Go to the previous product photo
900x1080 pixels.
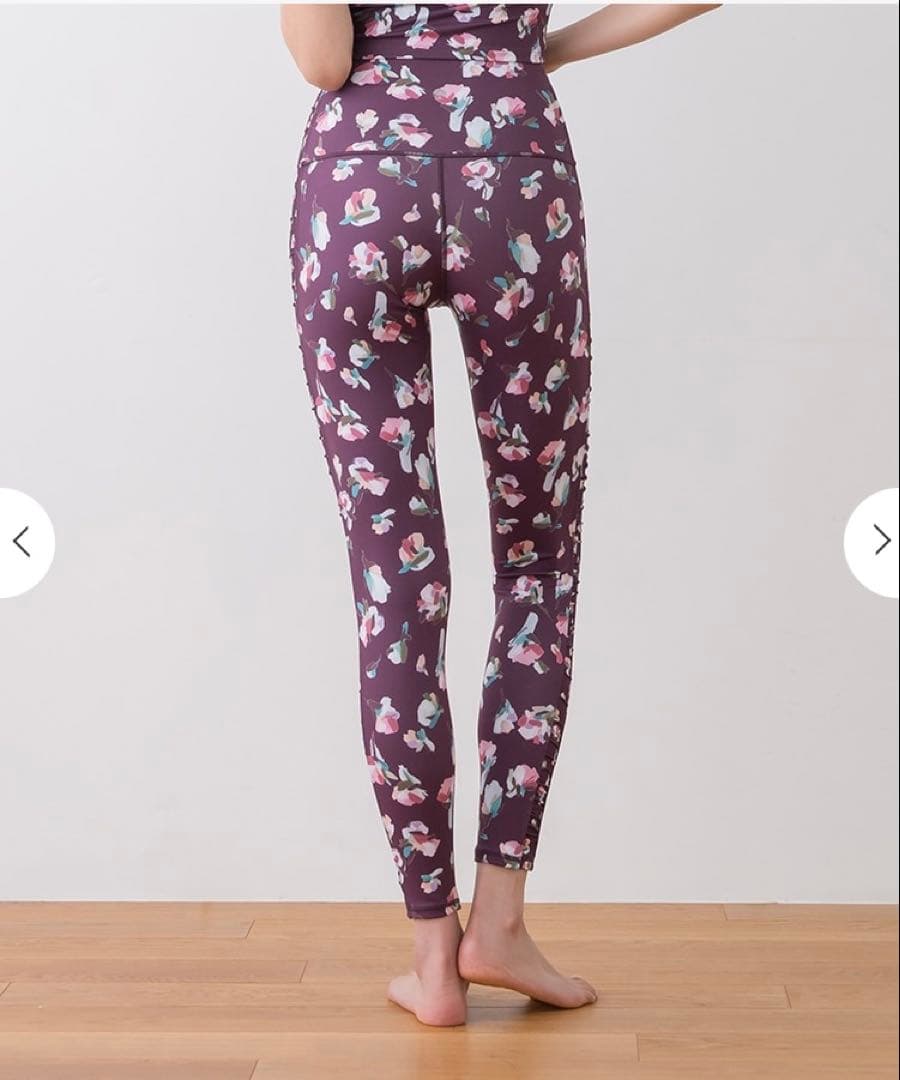[x=22, y=542]
